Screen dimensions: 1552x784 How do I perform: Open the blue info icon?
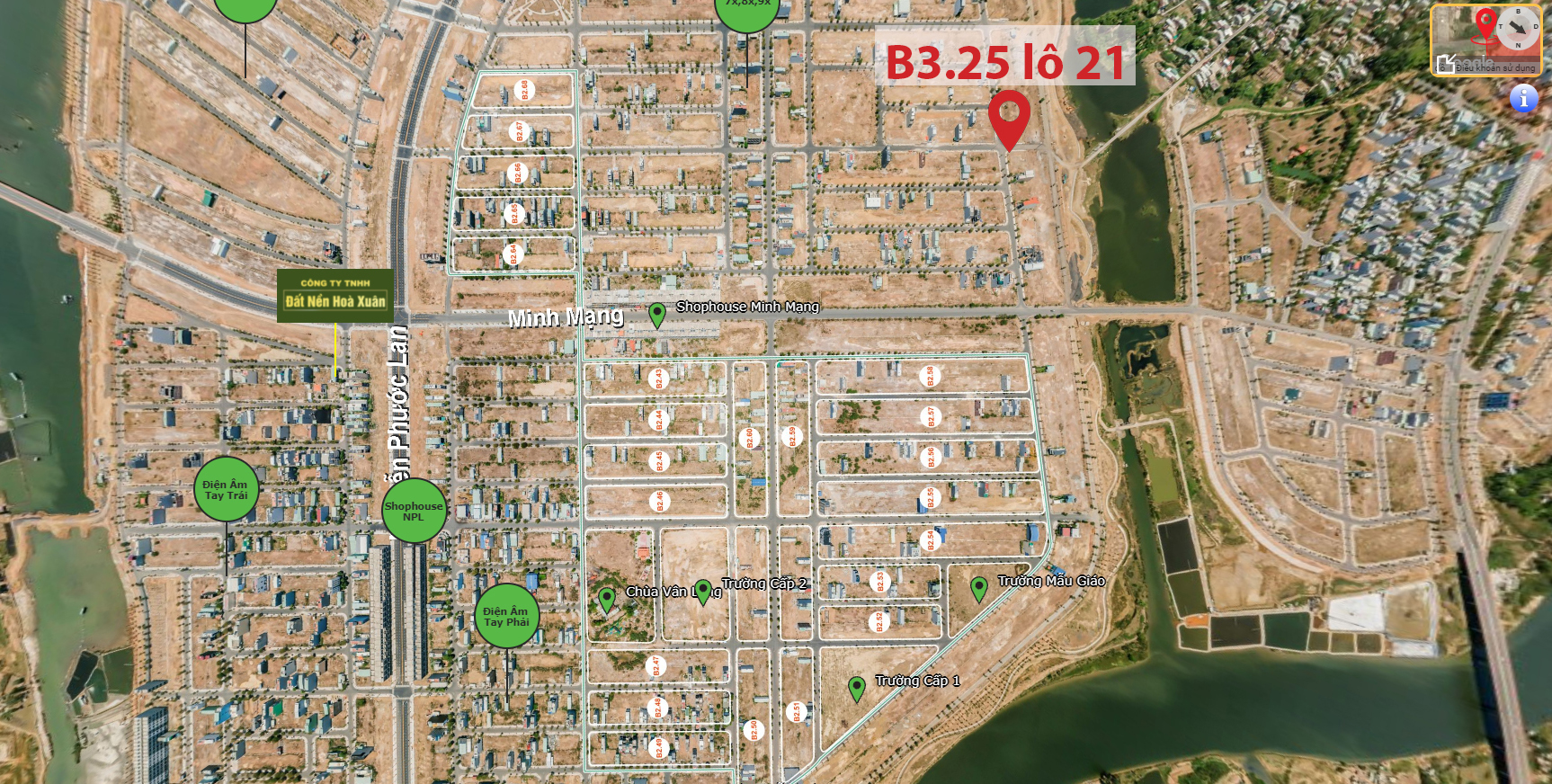coord(1523,98)
